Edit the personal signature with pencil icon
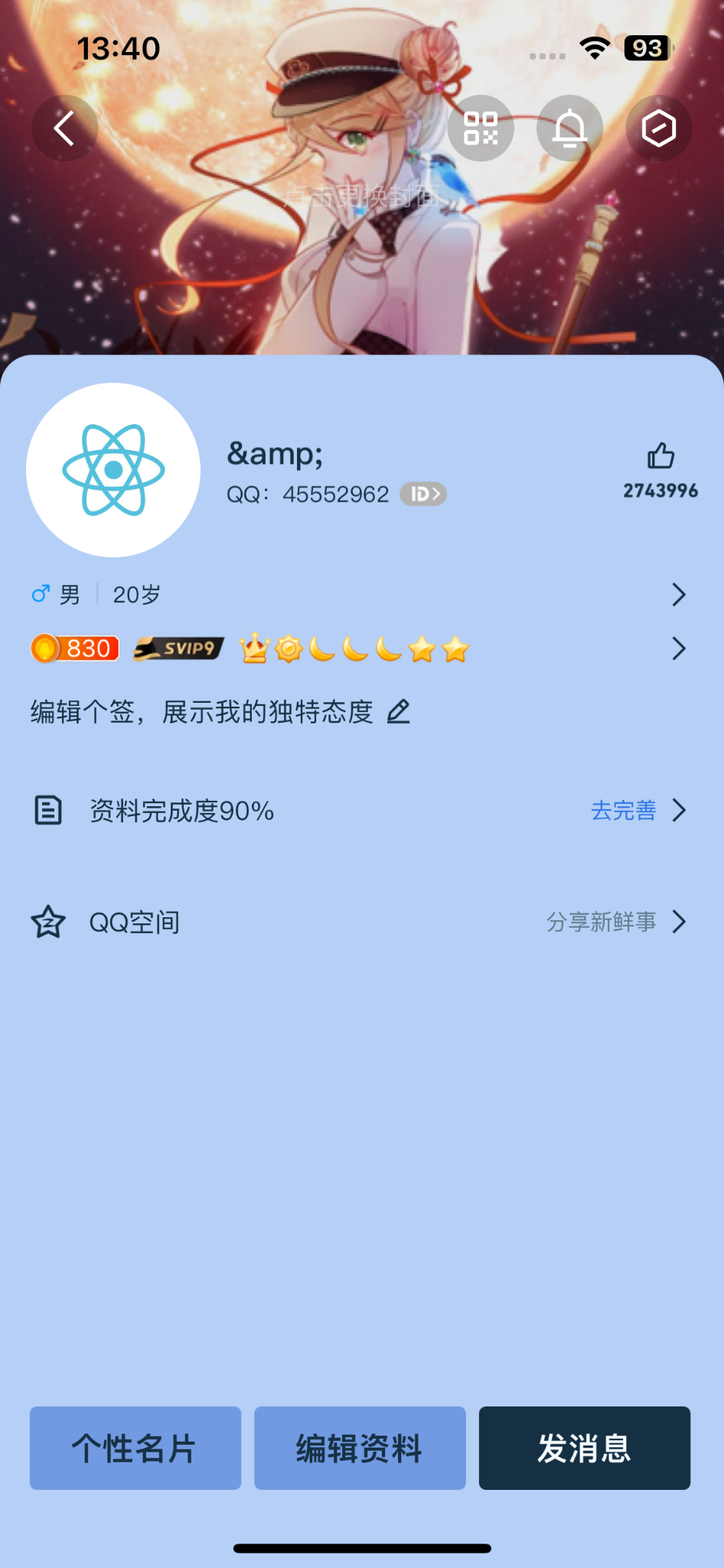724x1568 pixels. tap(399, 713)
